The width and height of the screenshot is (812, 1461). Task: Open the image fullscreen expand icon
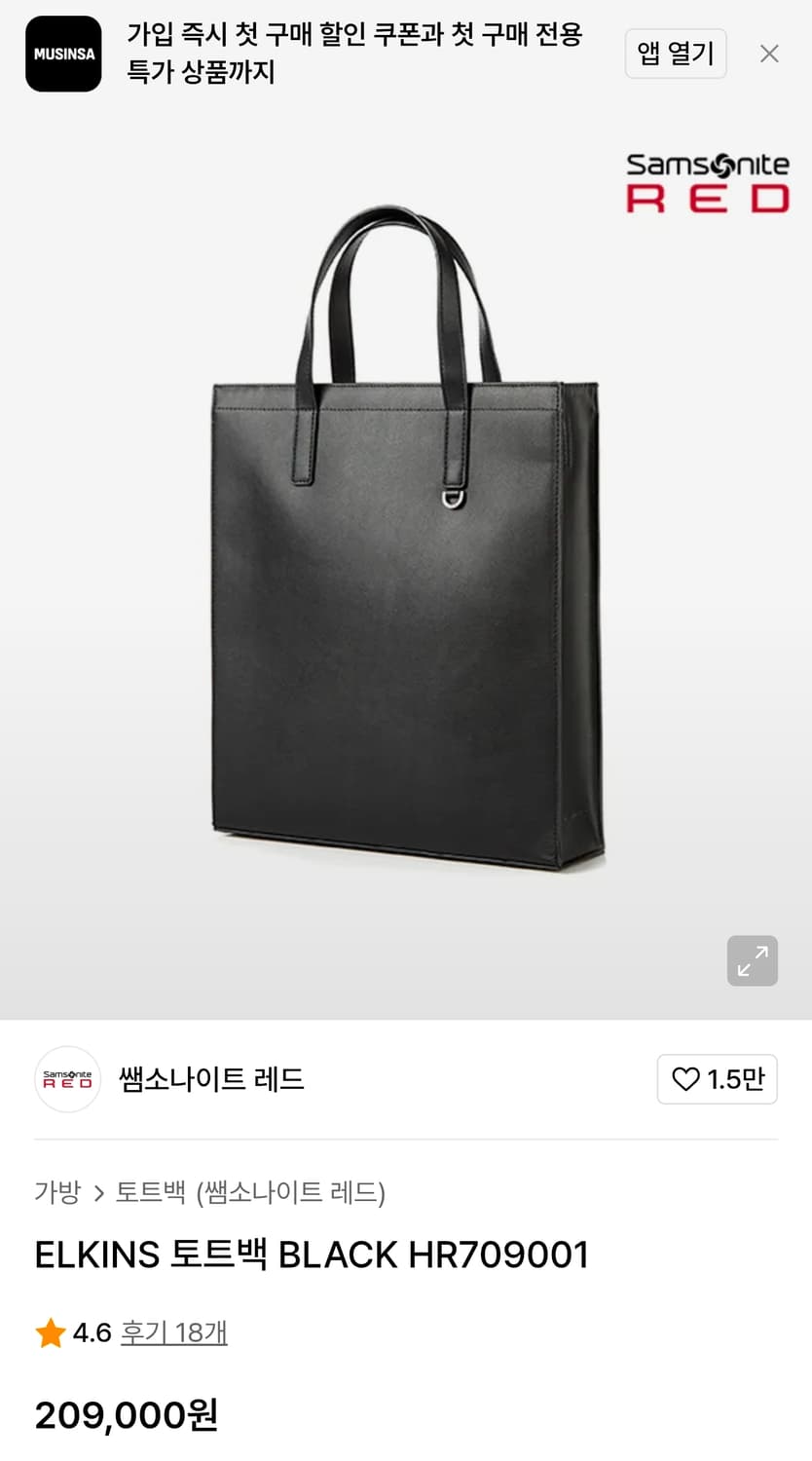(x=752, y=960)
